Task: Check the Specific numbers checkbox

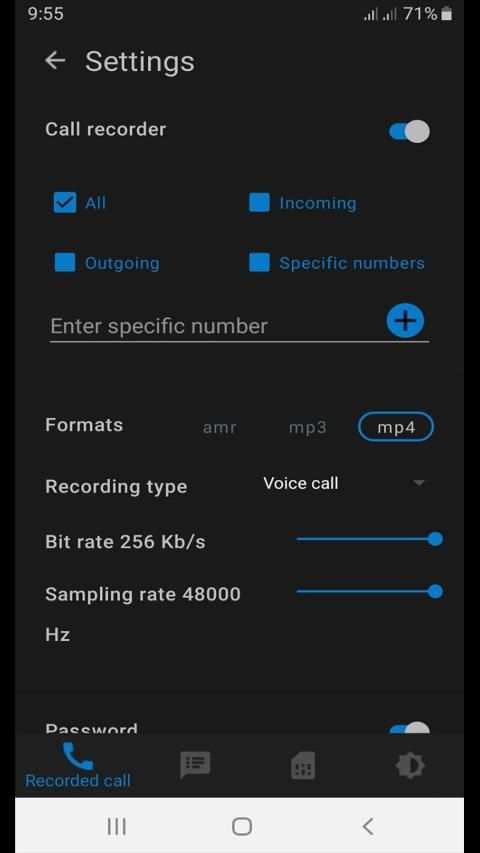Action: (260, 263)
